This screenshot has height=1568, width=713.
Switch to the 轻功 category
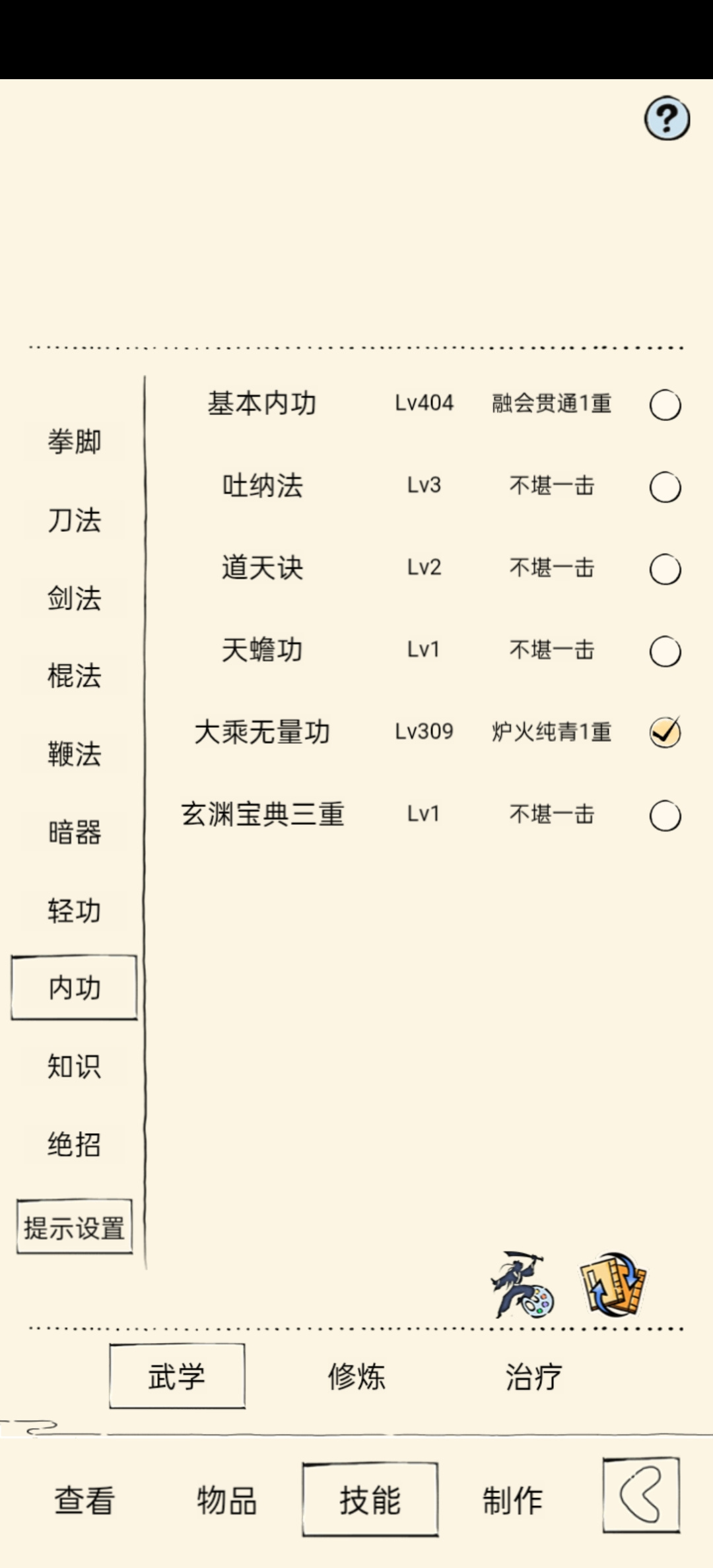[x=74, y=911]
